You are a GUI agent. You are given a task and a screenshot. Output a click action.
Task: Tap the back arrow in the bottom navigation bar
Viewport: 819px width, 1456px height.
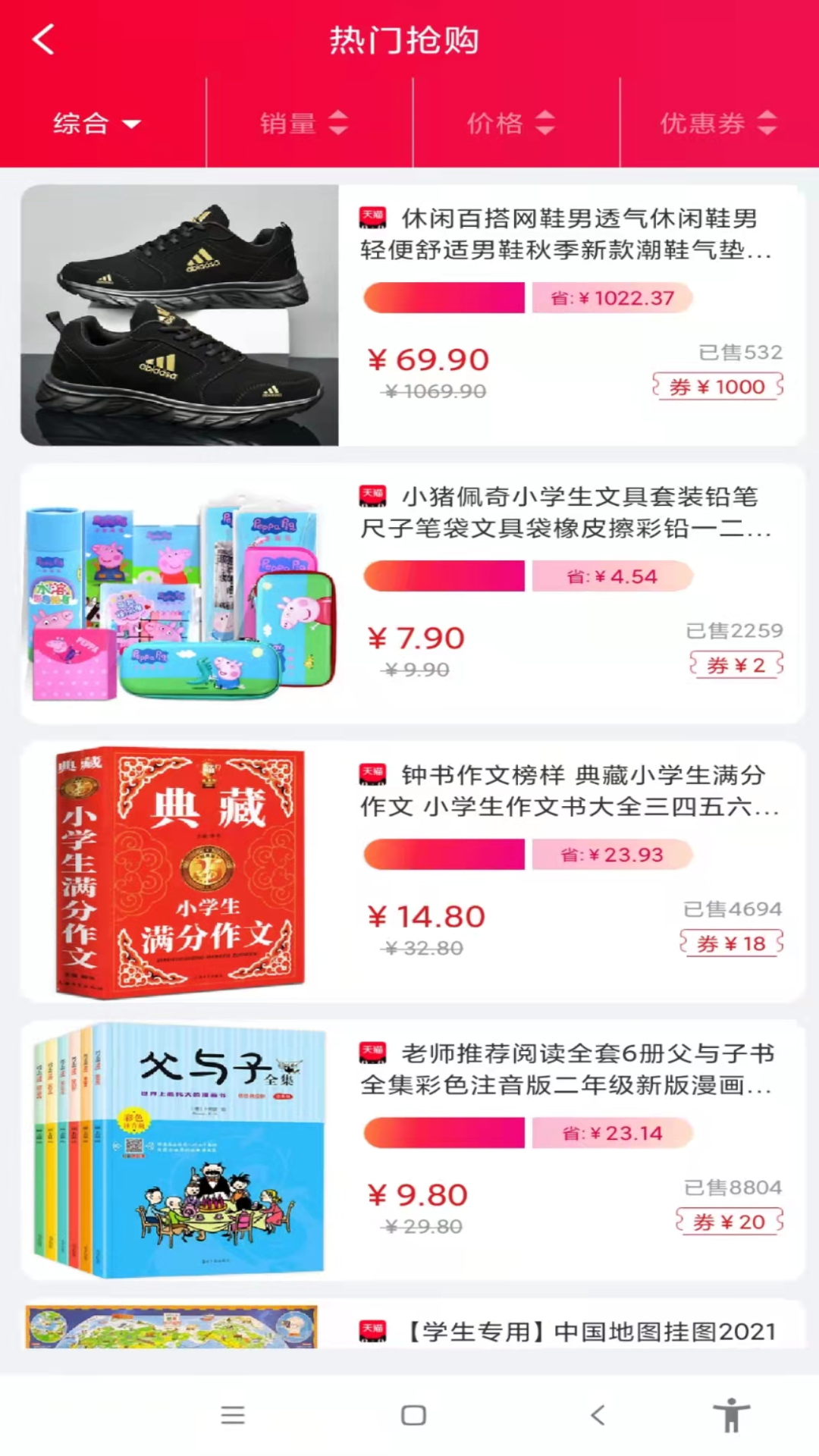[x=596, y=1415]
